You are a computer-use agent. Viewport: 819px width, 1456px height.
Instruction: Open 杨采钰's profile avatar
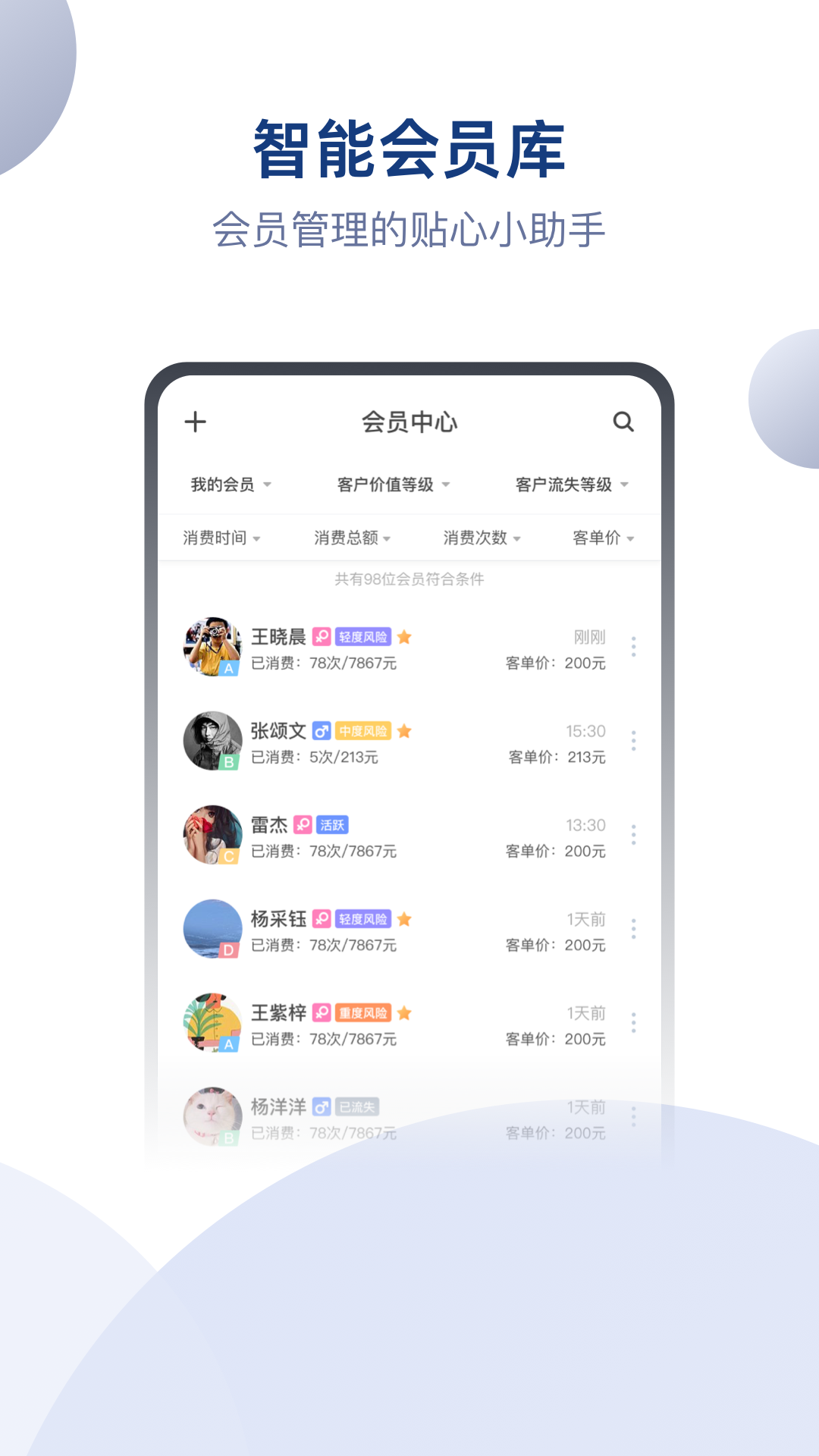point(212,929)
